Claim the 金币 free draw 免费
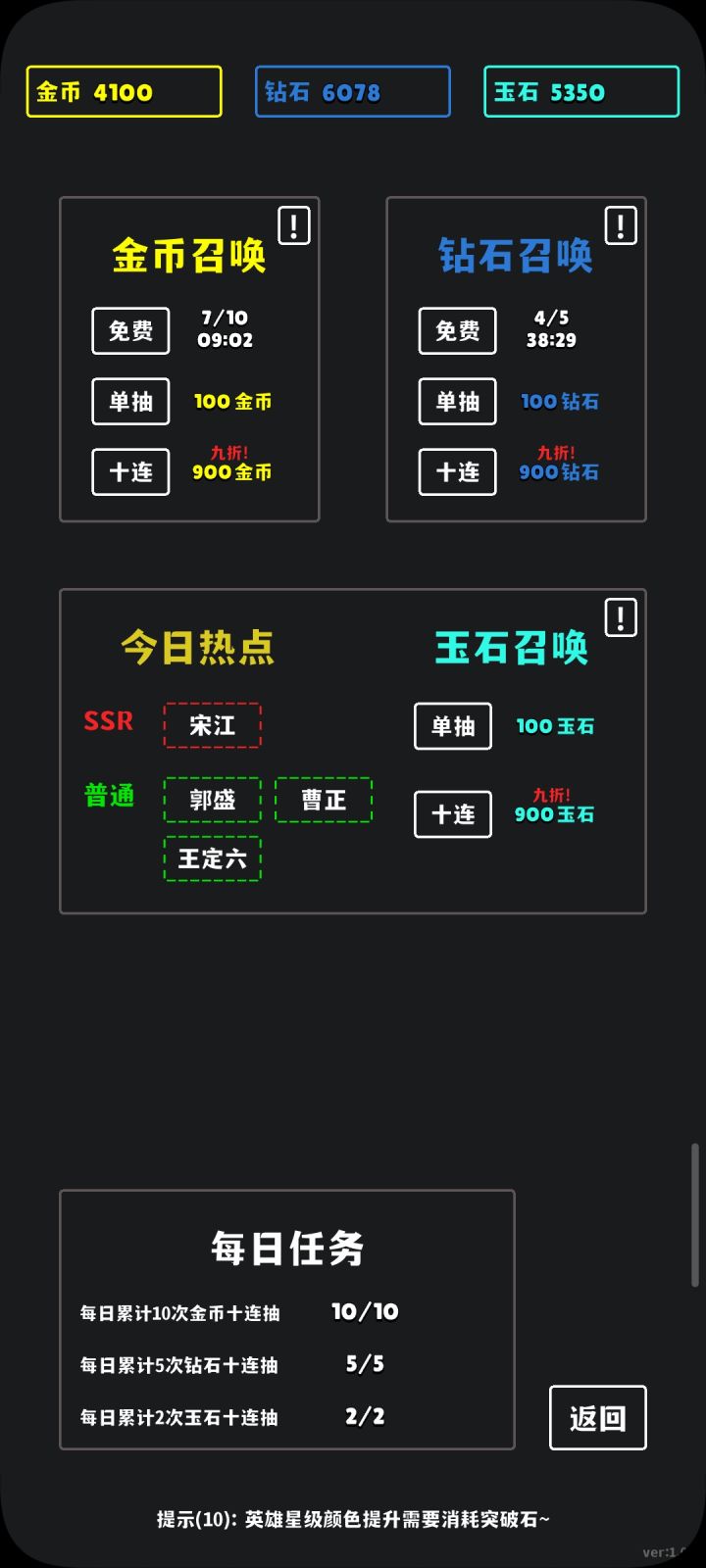 130,331
